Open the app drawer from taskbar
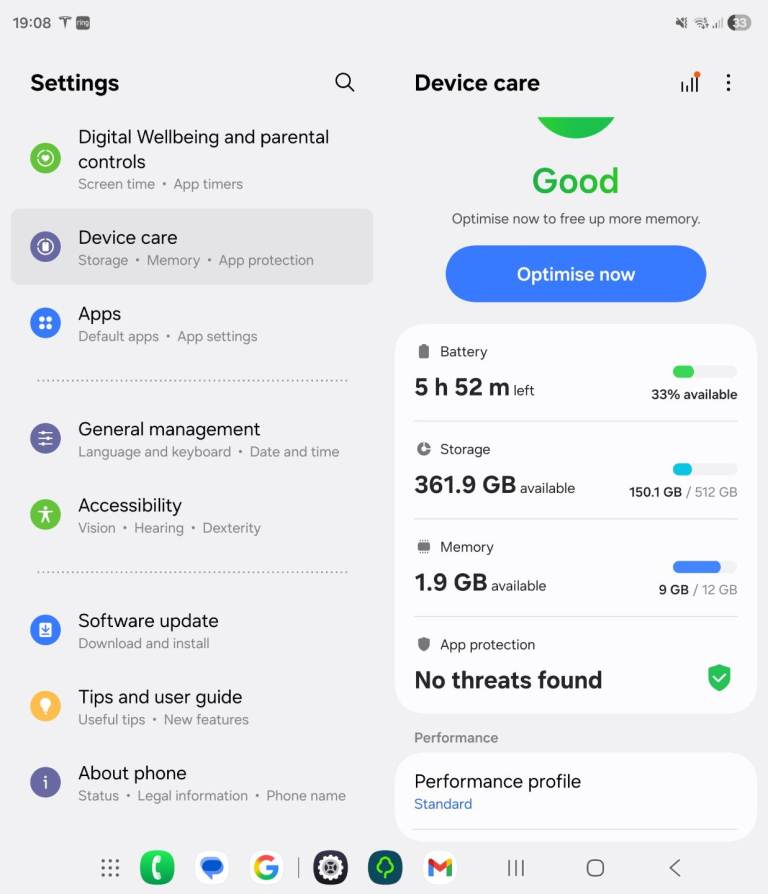768x894 pixels. tap(110, 868)
